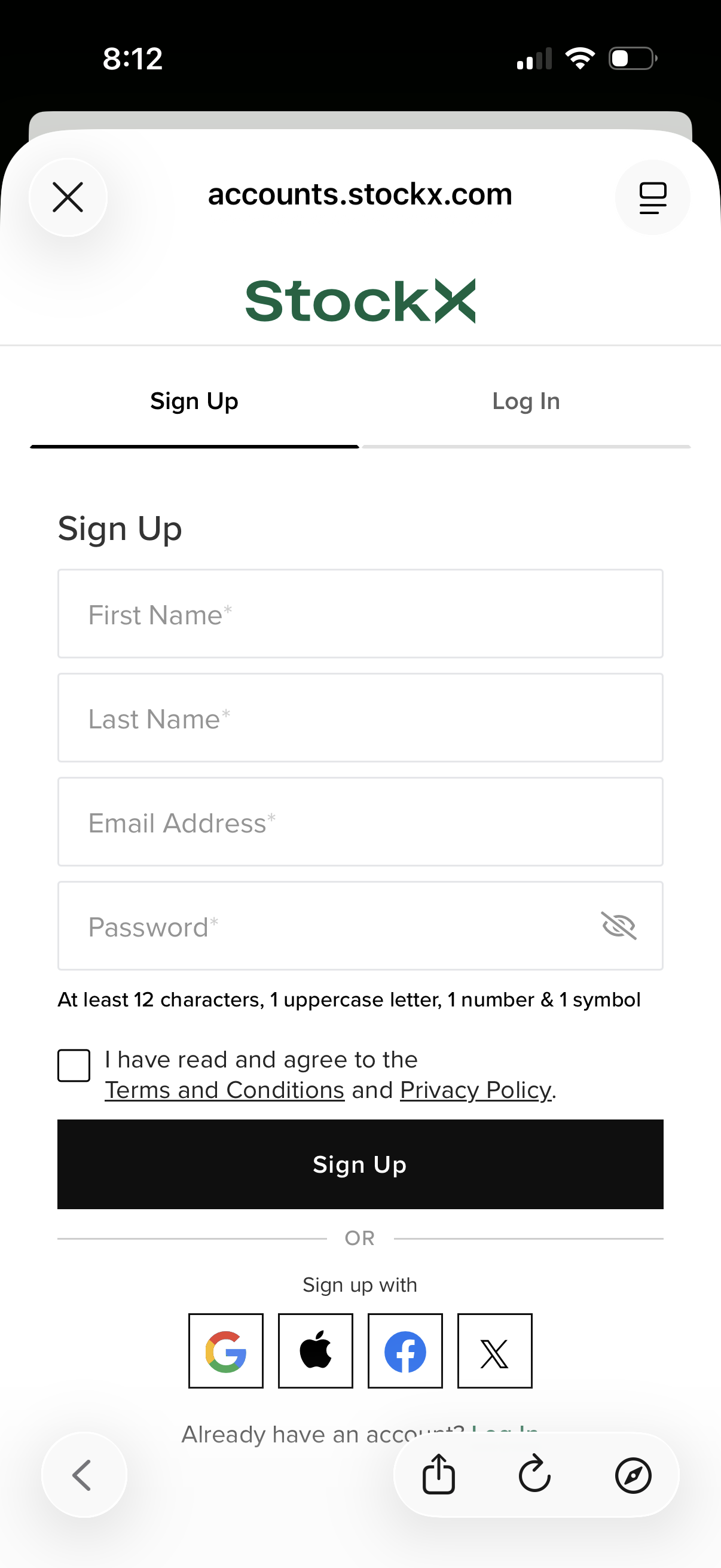Check the Terms and Conditions agreement box

click(x=73, y=1064)
